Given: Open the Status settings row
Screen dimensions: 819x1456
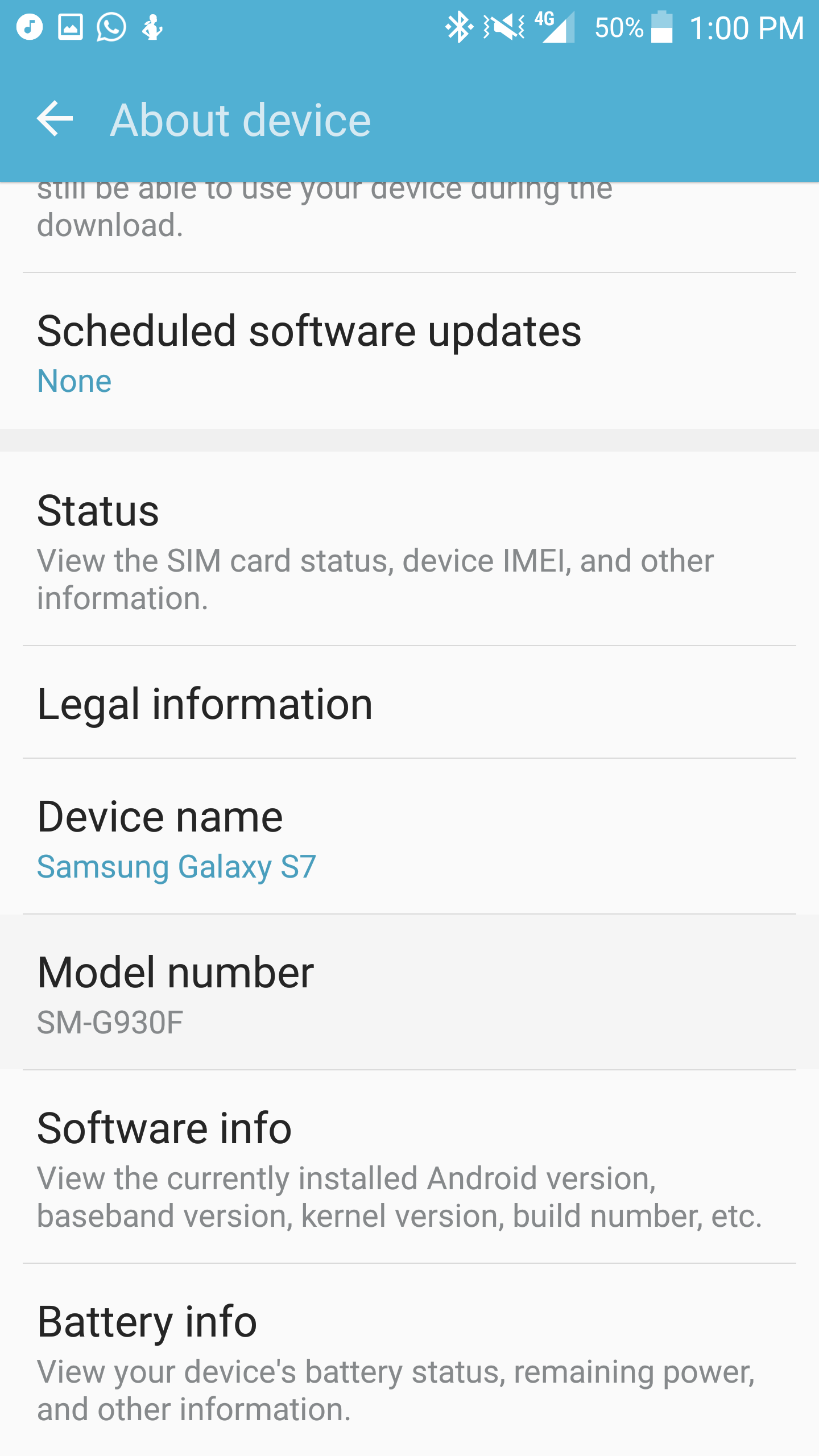Looking at the screenshot, I should (x=409, y=549).
